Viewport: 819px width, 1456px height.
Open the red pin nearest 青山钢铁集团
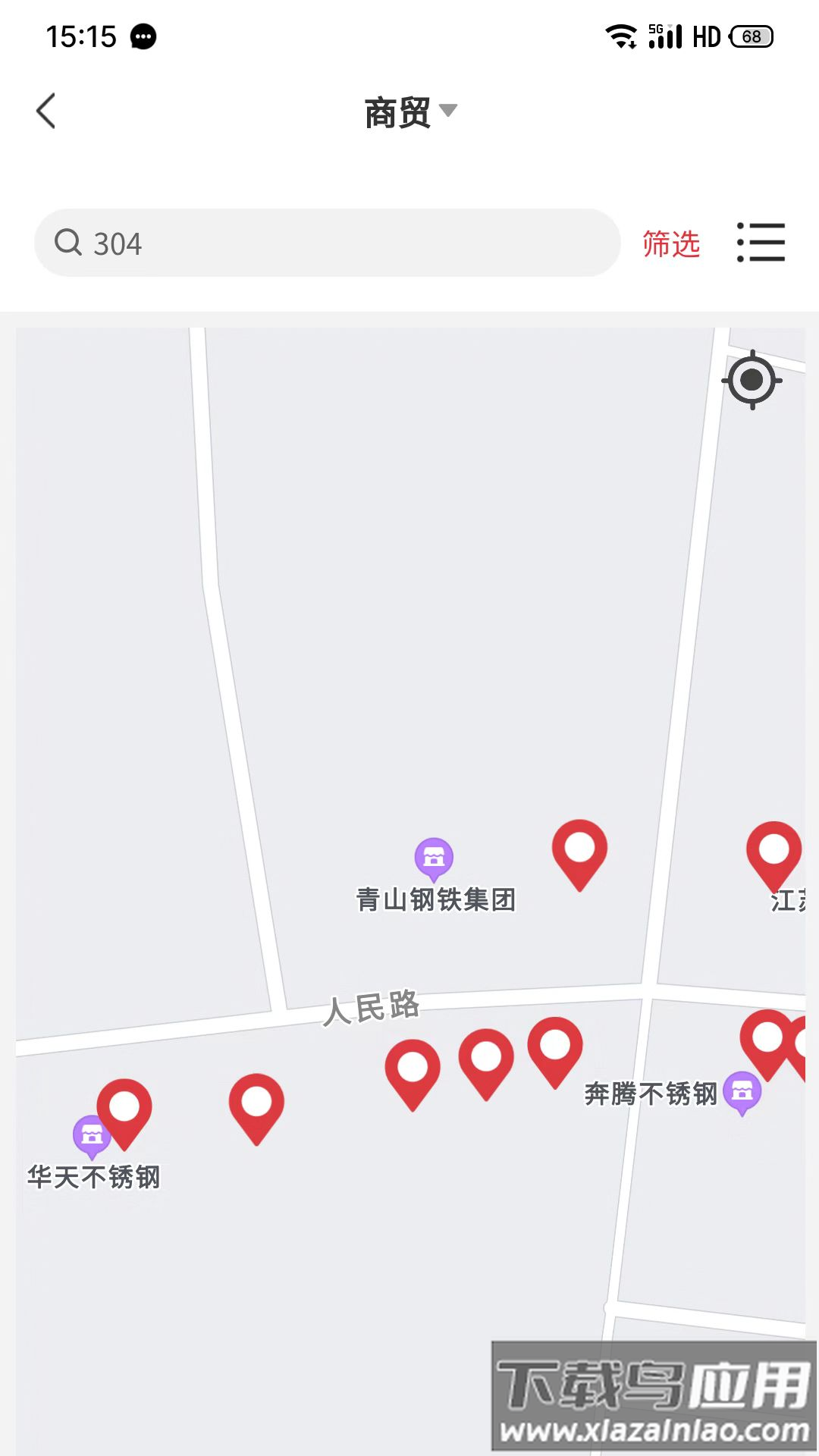point(579,851)
